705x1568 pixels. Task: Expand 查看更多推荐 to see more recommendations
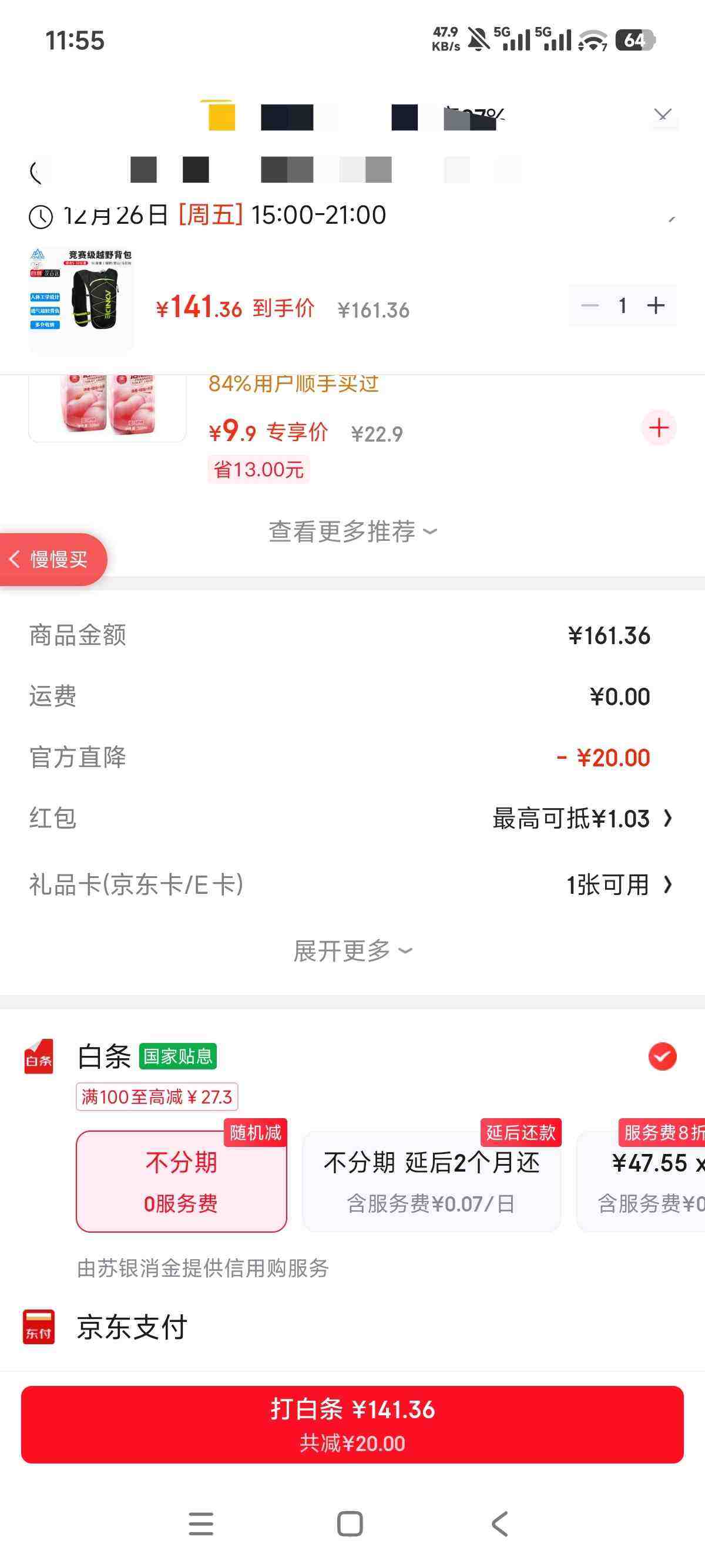[x=352, y=531]
